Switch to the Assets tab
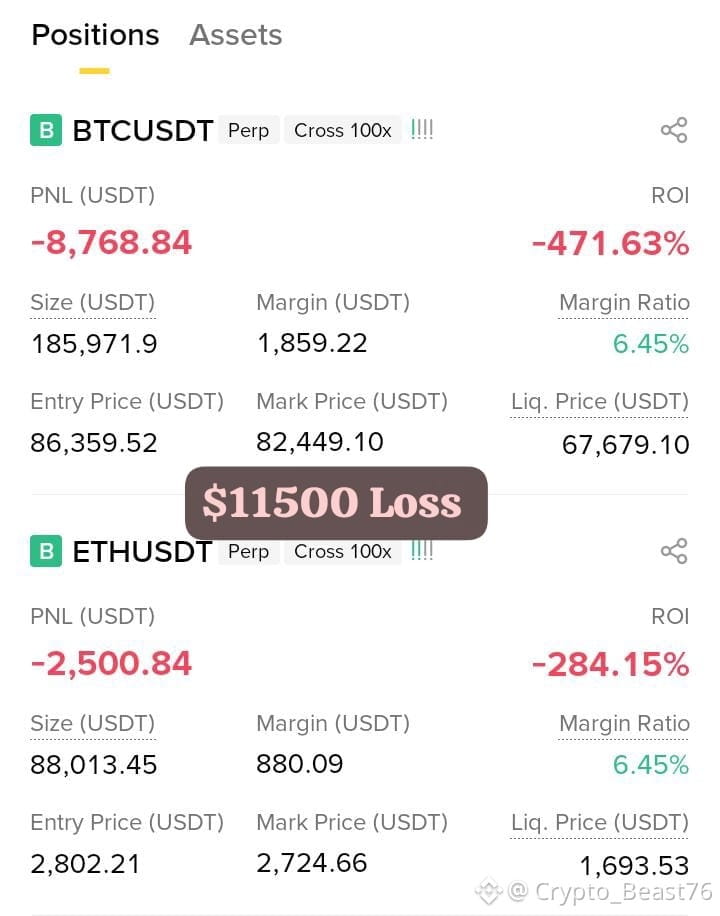Screen dimensions: 720x916 [236, 35]
